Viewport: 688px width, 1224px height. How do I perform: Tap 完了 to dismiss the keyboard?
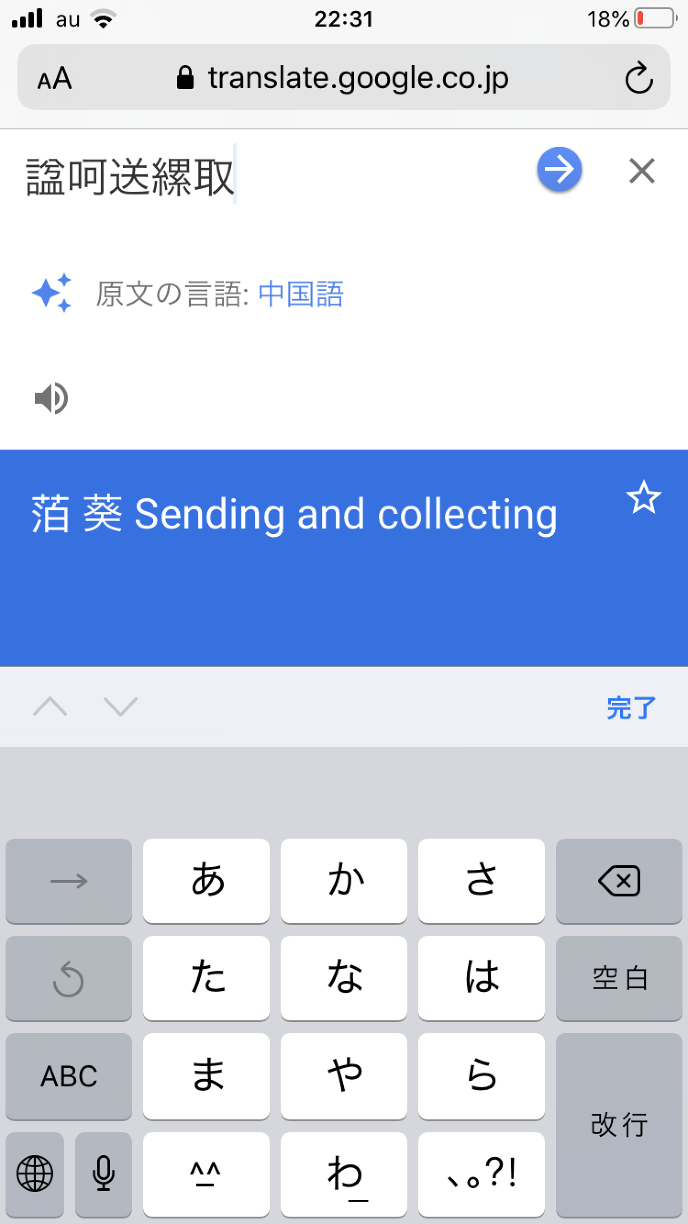[x=631, y=708]
